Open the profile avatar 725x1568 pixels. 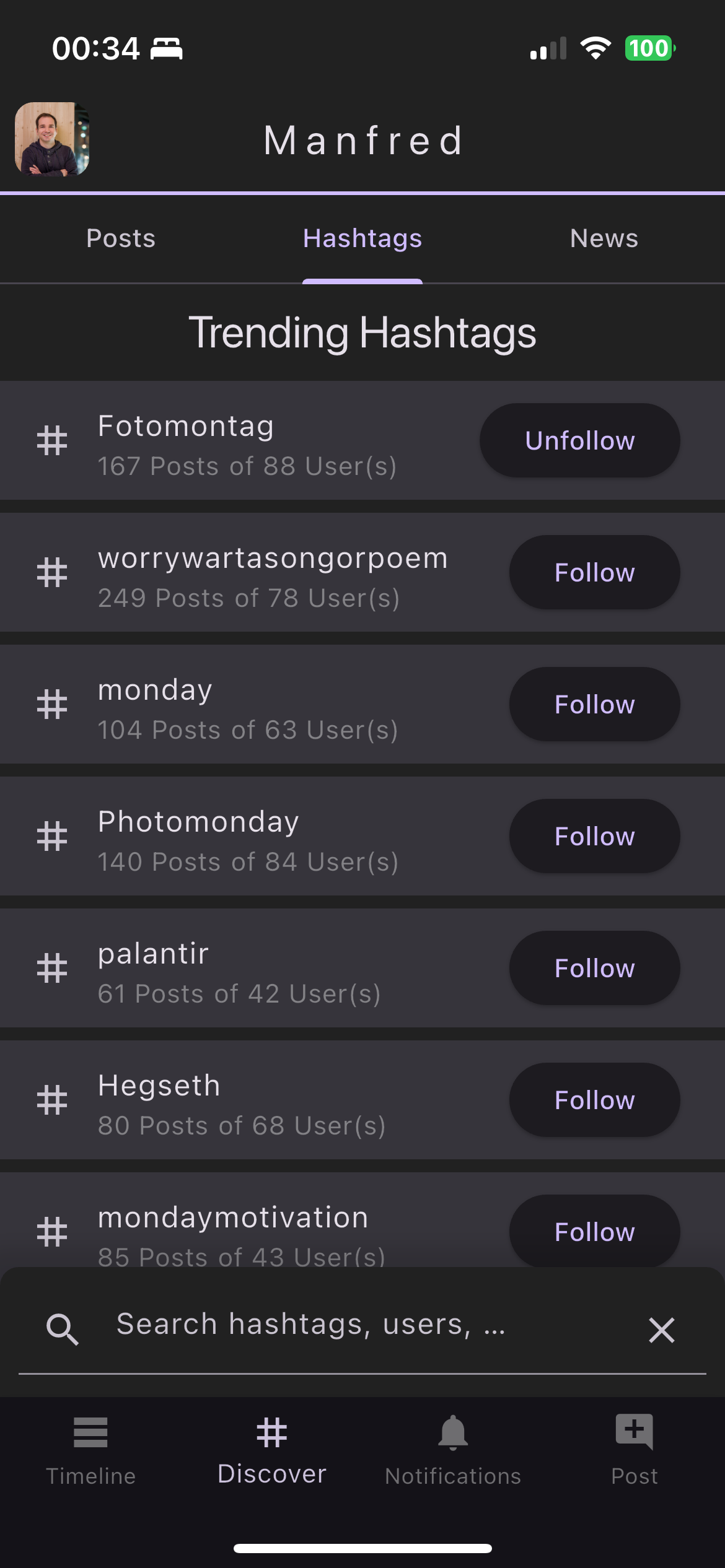tap(52, 139)
